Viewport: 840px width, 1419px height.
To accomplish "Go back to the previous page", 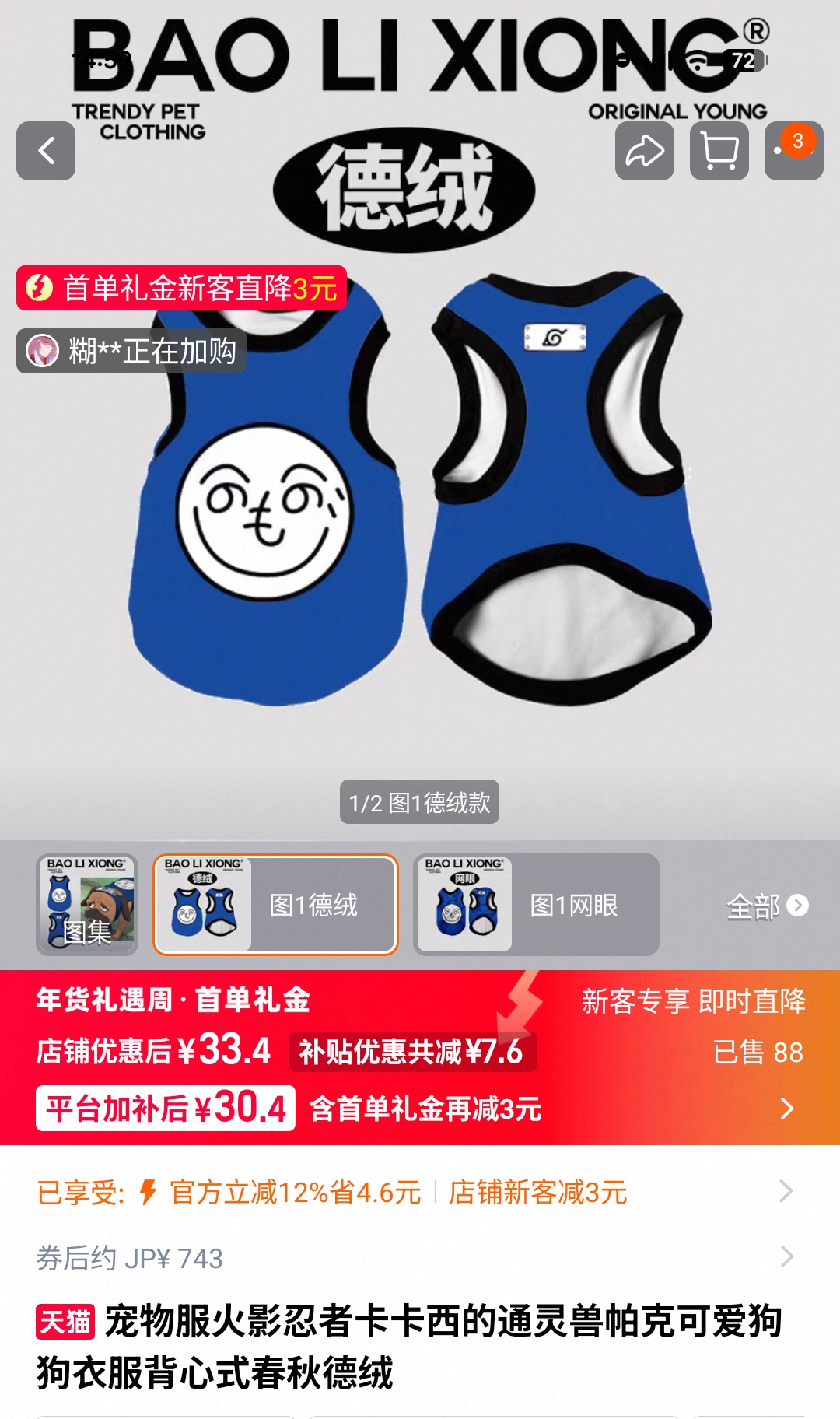I will pos(46,151).
